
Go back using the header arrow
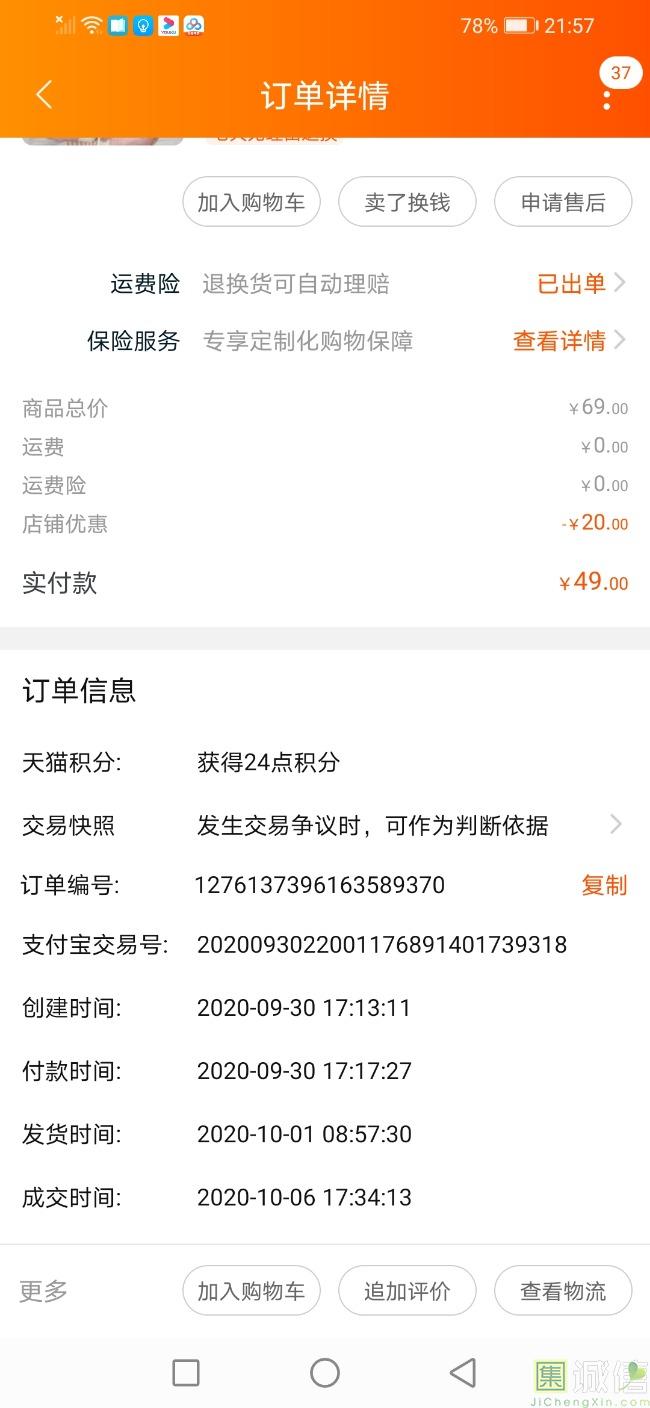pyautogui.click(x=43, y=95)
